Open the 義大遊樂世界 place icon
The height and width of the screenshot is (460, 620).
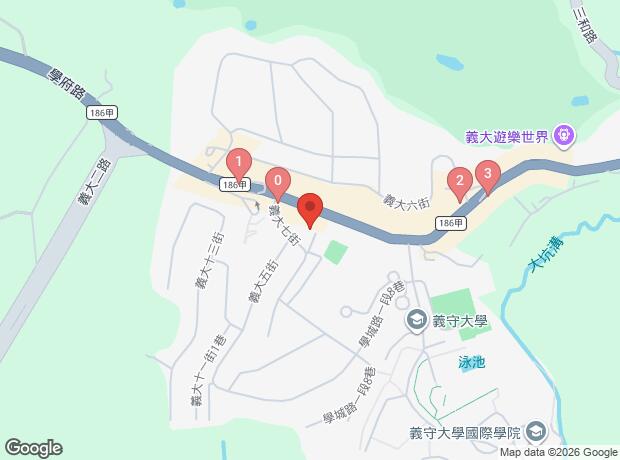point(564,137)
